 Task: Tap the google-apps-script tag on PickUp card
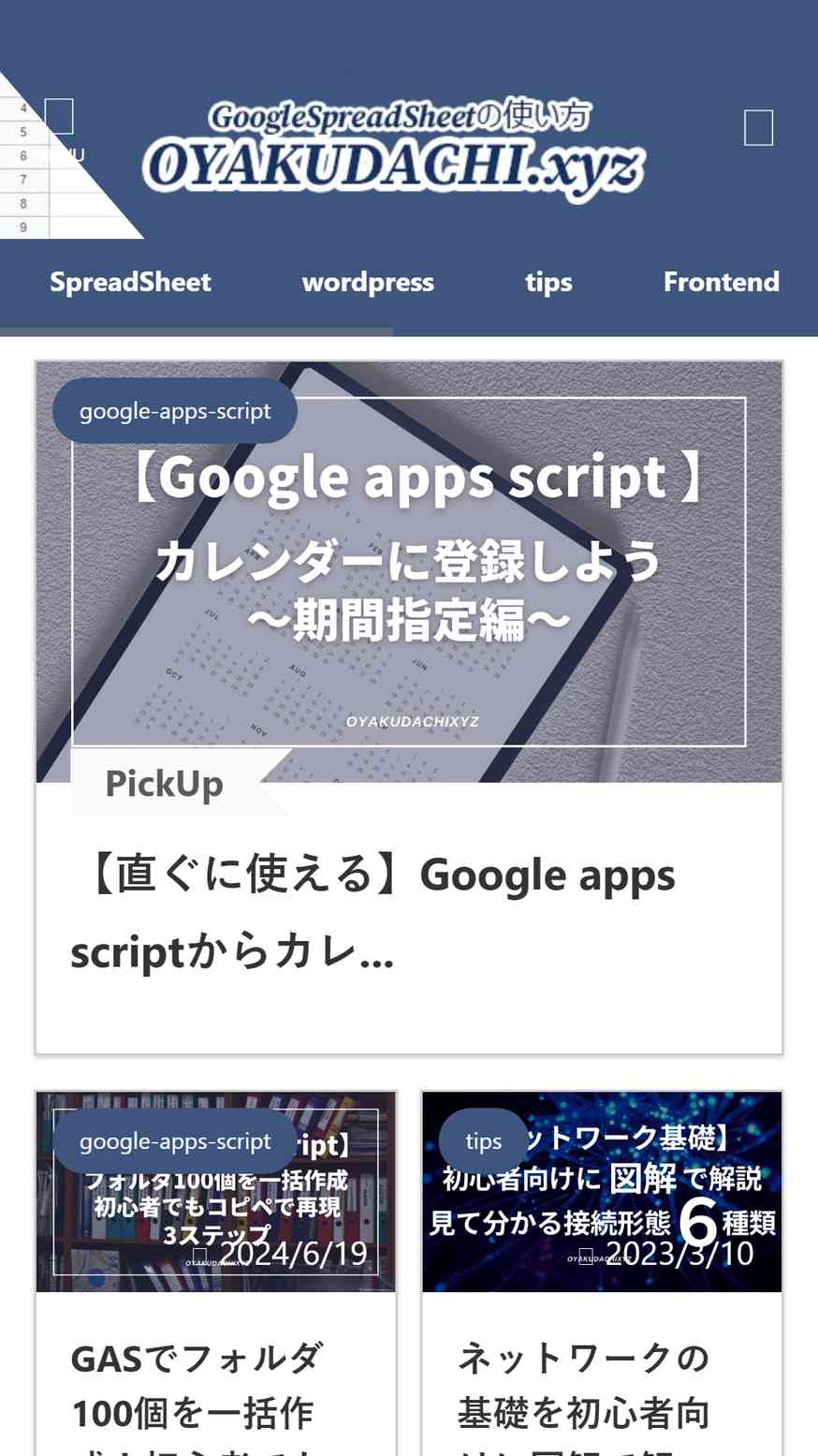(x=175, y=411)
